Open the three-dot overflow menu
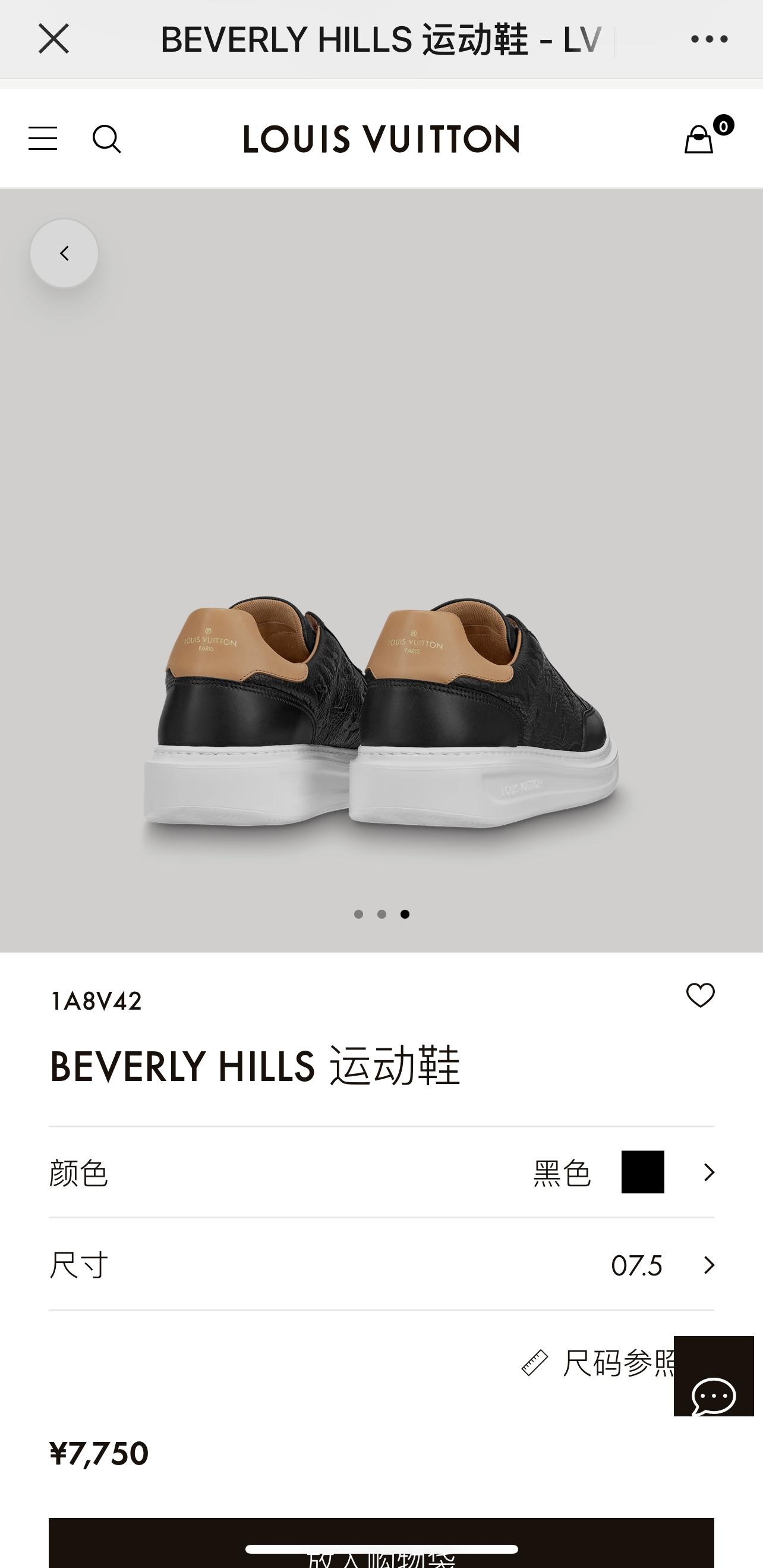 point(709,39)
